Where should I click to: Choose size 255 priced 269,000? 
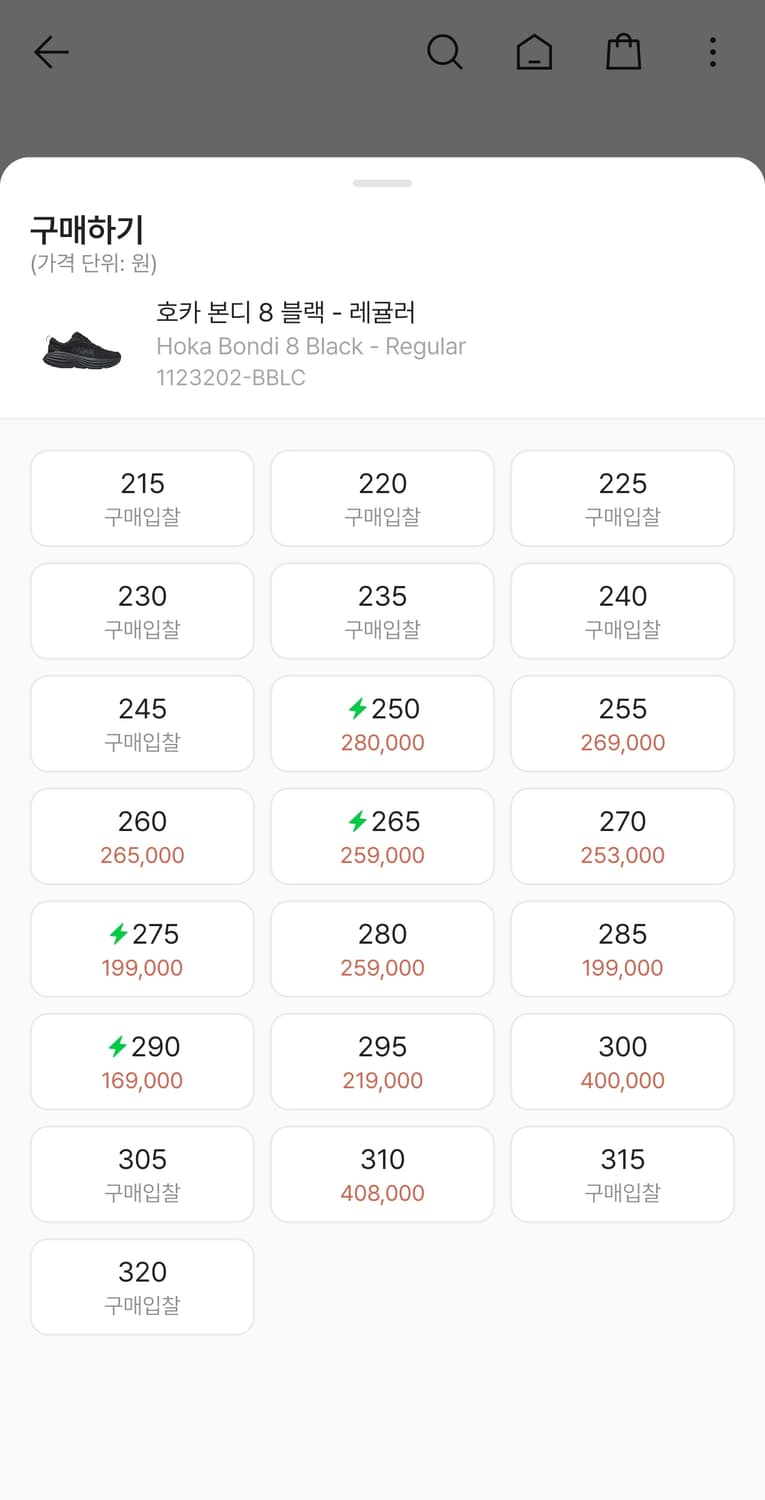[x=622, y=723]
